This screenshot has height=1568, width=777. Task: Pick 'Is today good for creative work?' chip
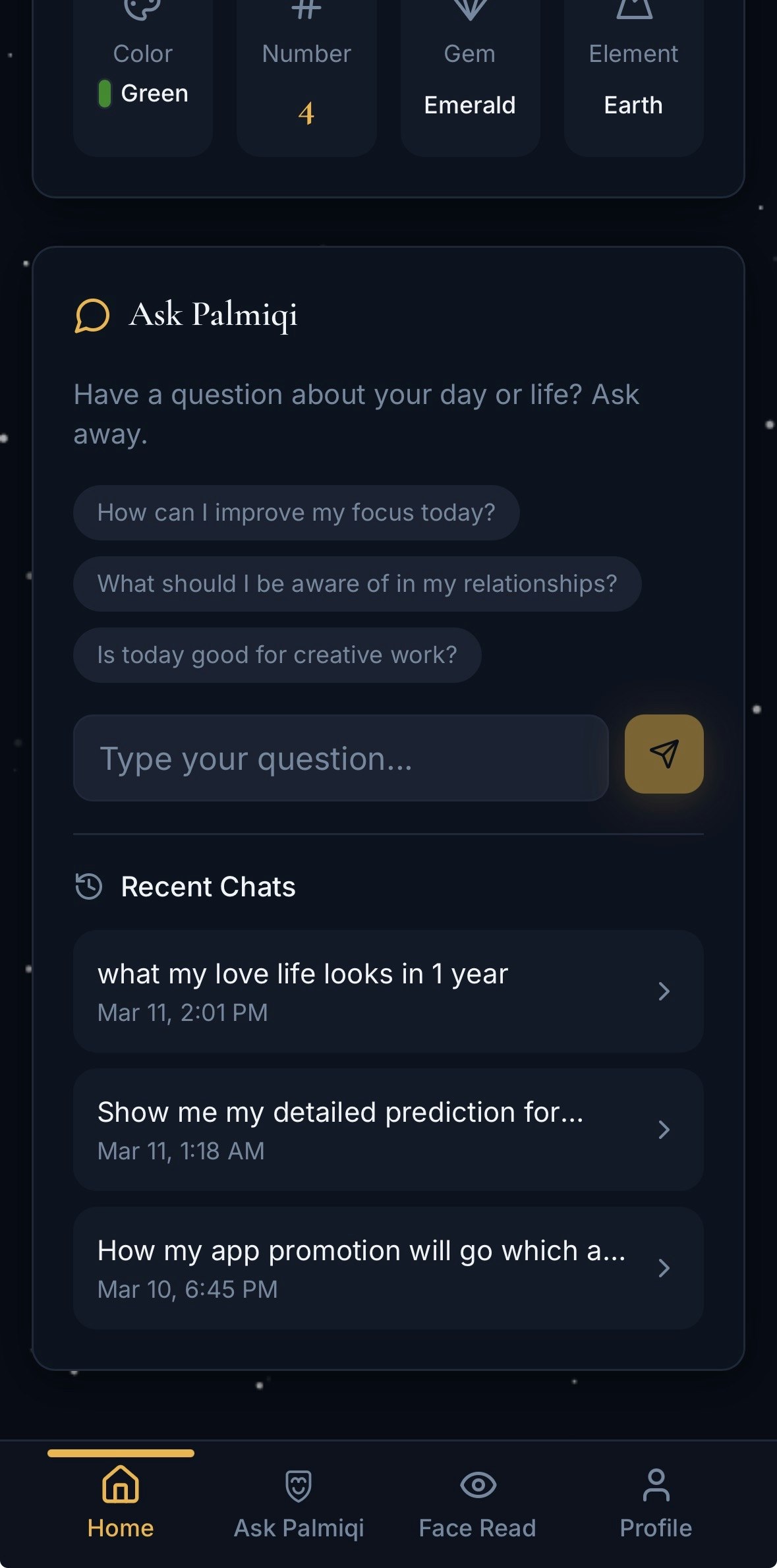pos(277,655)
